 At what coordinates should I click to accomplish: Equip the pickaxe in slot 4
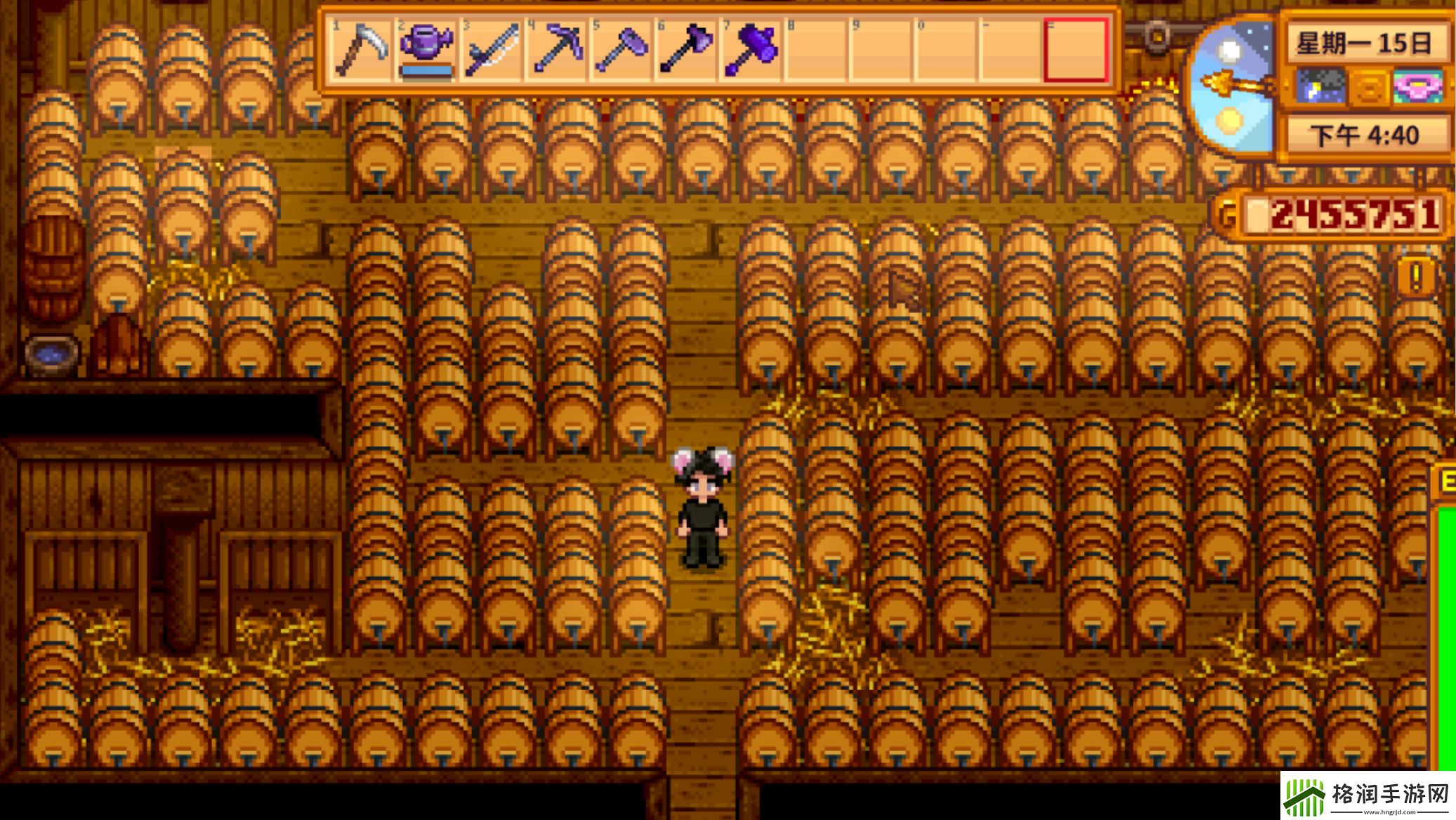(556, 49)
